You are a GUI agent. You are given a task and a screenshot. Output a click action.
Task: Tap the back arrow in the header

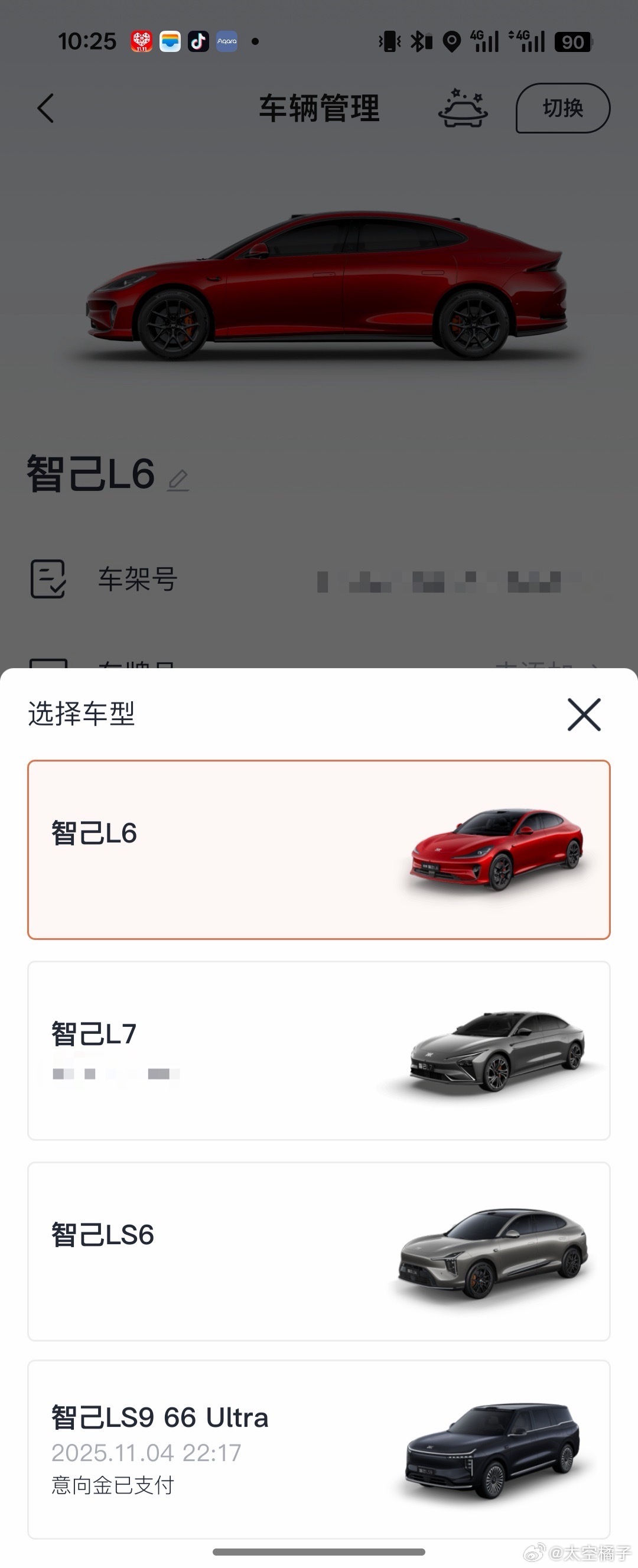pyautogui.click(x=44, y=108)
